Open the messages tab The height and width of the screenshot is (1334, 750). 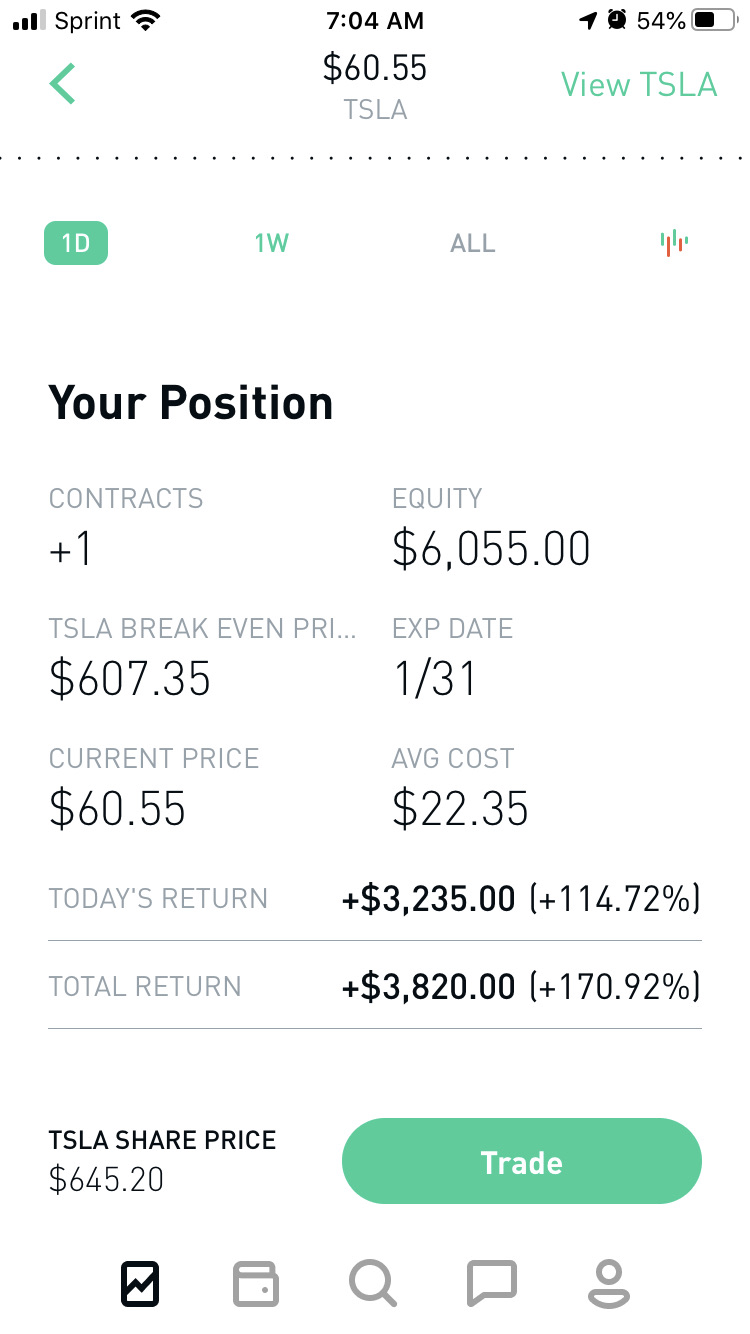pyautogui.click(x=491, y=1283)
